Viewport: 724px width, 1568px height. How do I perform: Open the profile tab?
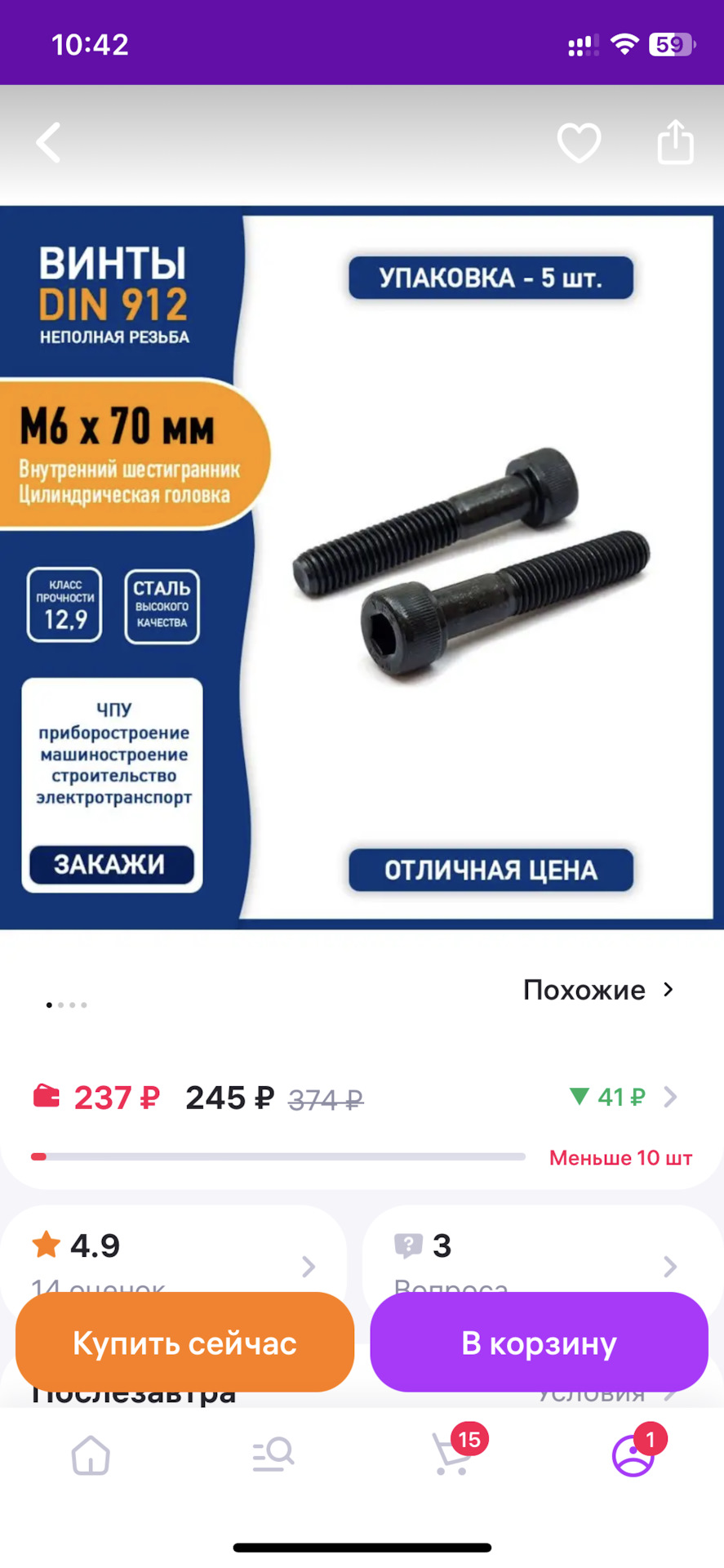point(633,1455)
